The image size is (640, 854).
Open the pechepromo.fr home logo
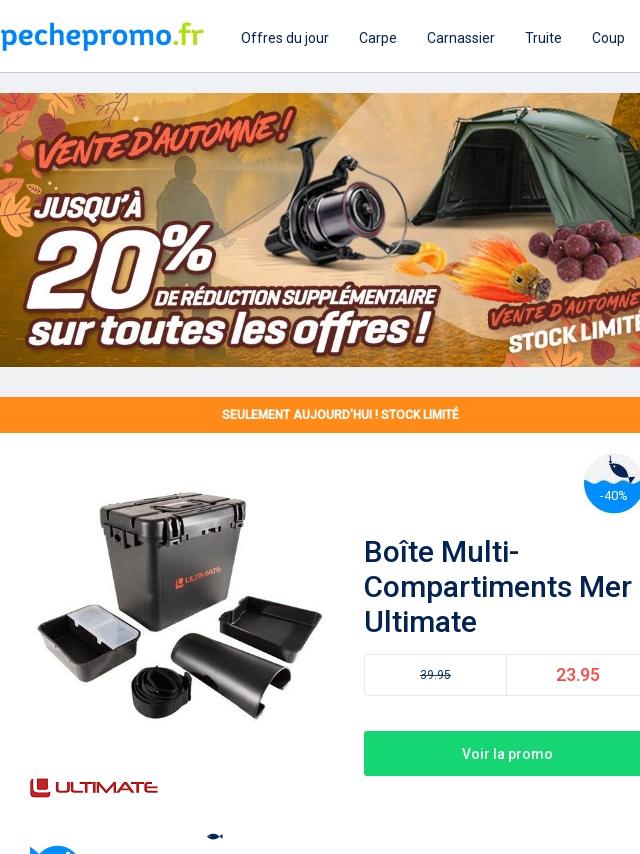(x=102, y=37)
